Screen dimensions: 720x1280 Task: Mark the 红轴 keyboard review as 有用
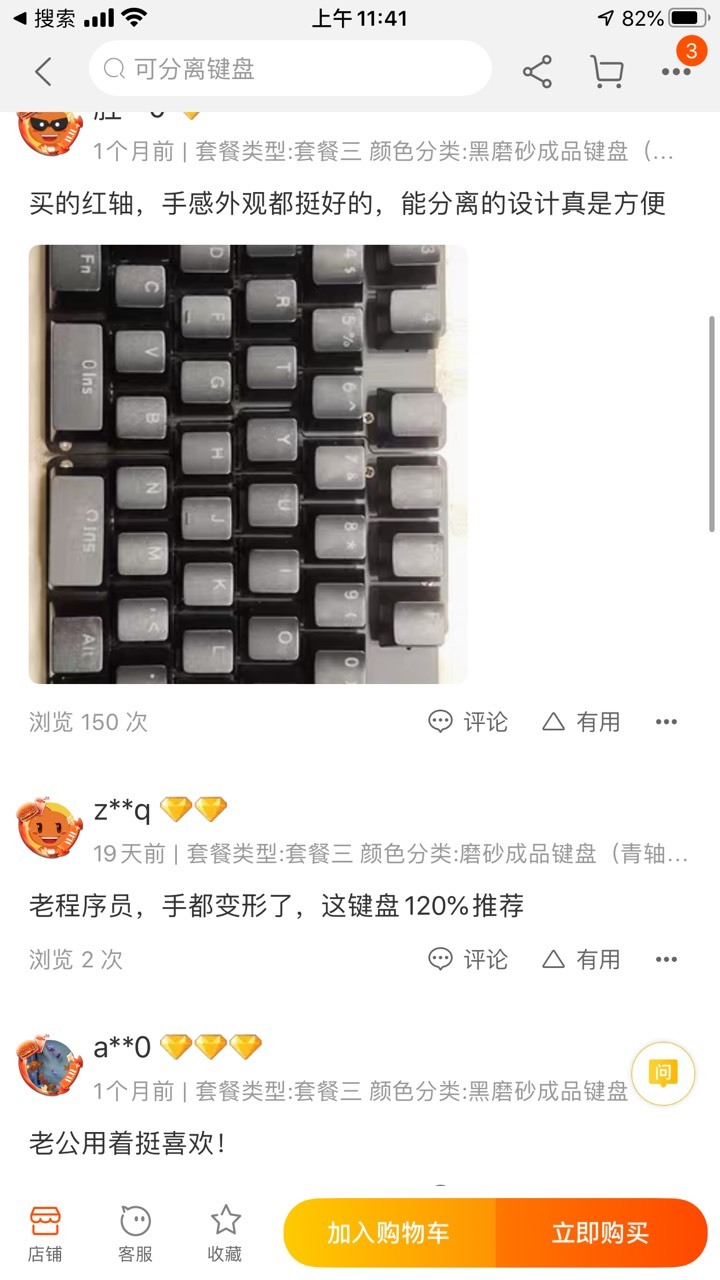point(581,721)
